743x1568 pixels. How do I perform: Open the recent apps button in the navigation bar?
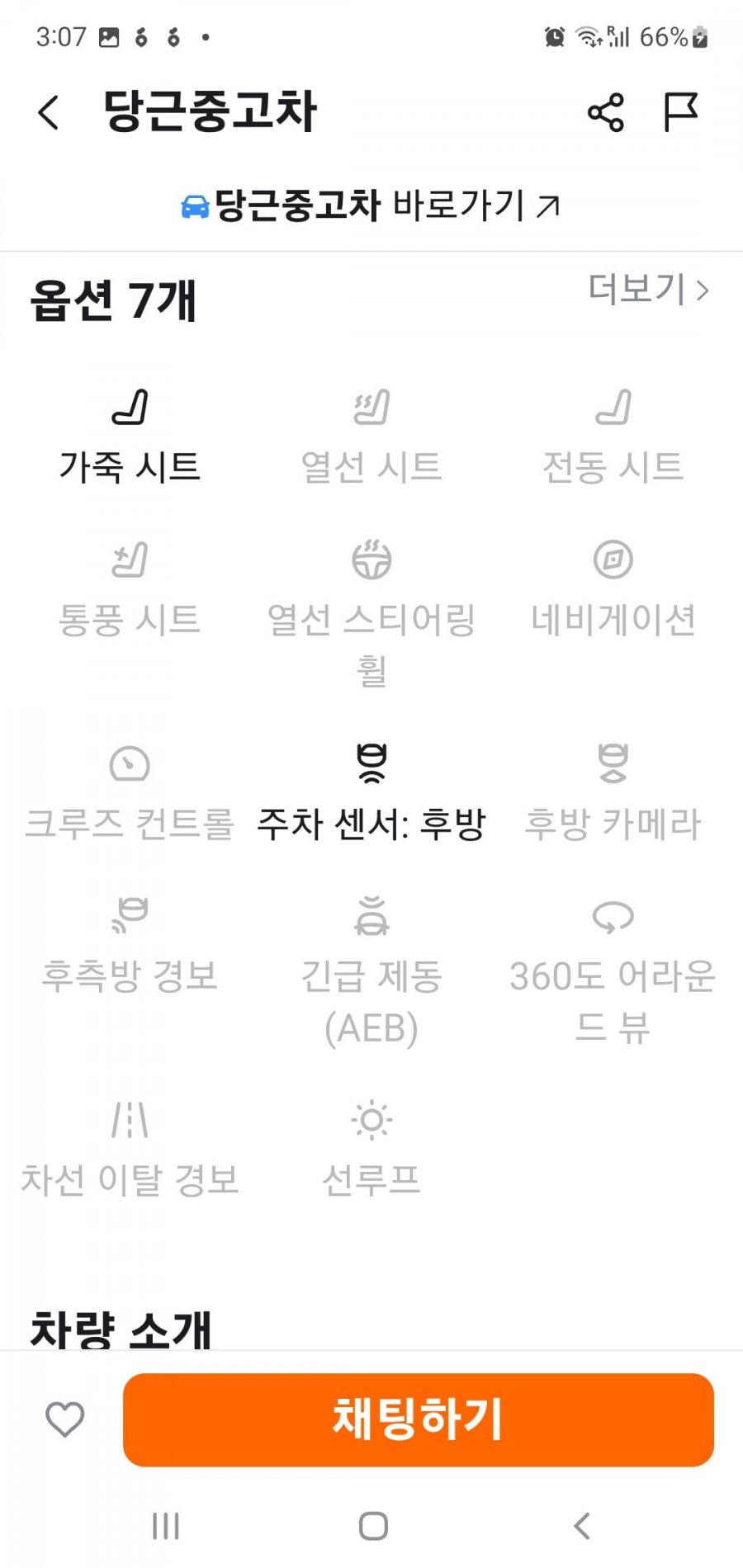(166, 1526)
